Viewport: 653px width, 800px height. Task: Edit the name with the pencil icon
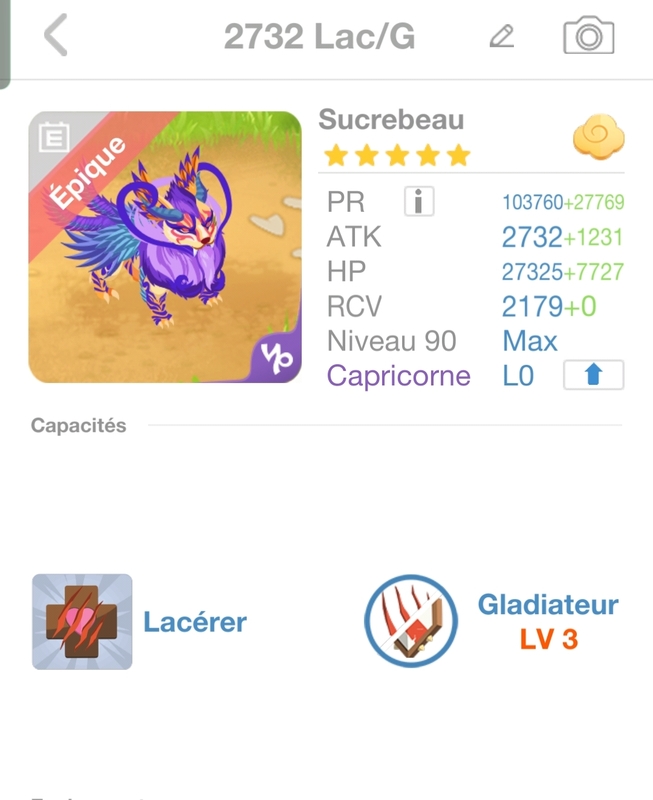click(x=501, y=37)
